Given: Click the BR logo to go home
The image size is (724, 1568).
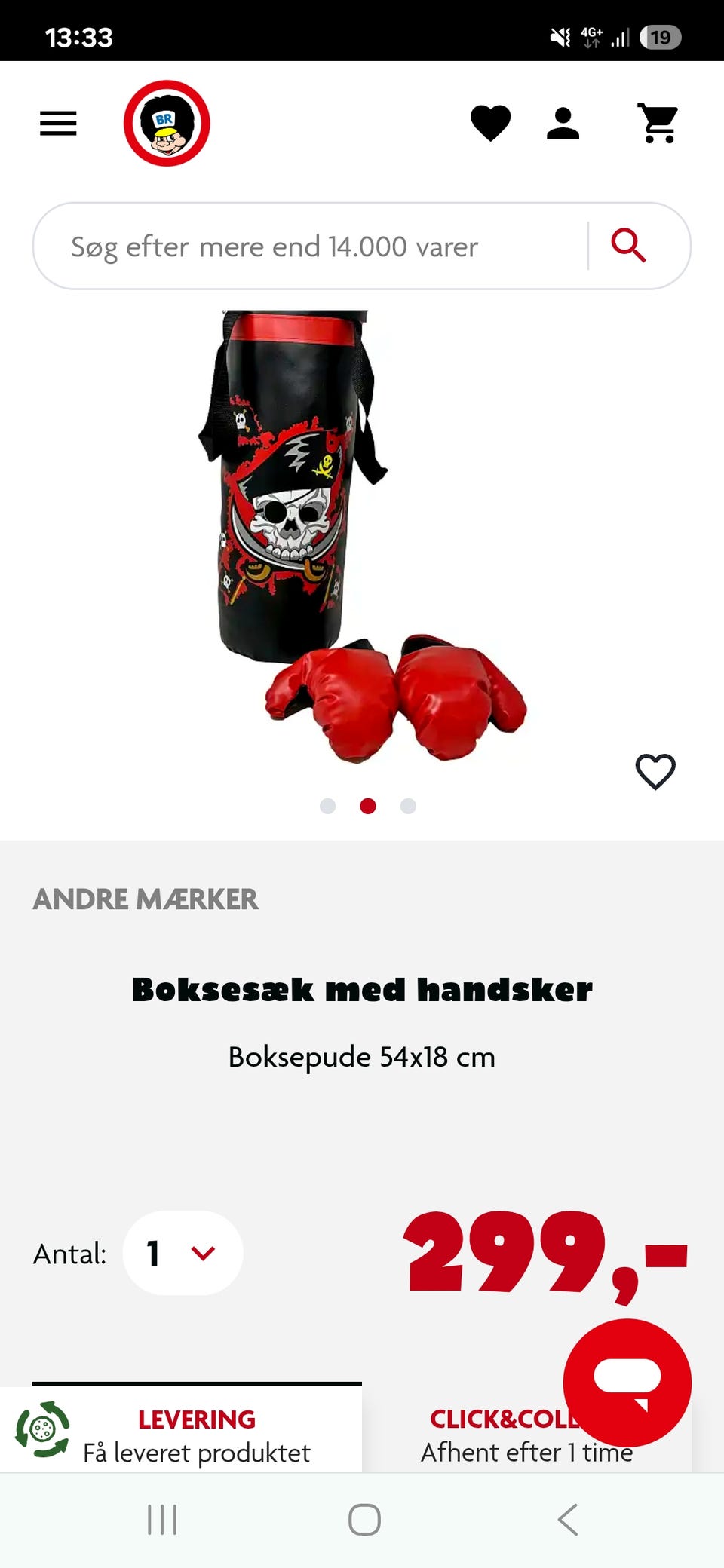Looking at the screenshot, I should 168,123.
